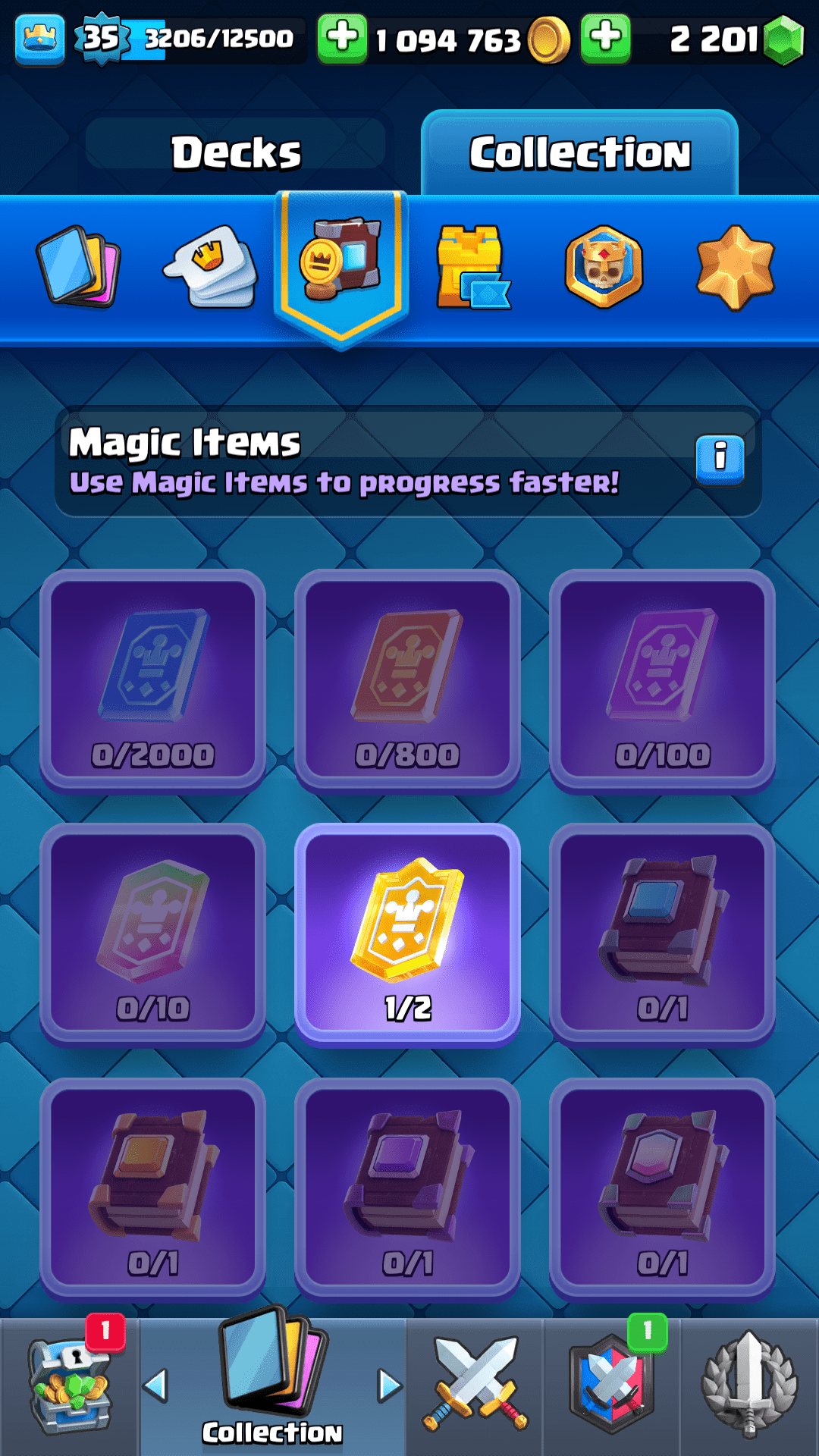Select the blue wild card showing 0/2000
The image size is (819, 1456).
coord(152,679)
